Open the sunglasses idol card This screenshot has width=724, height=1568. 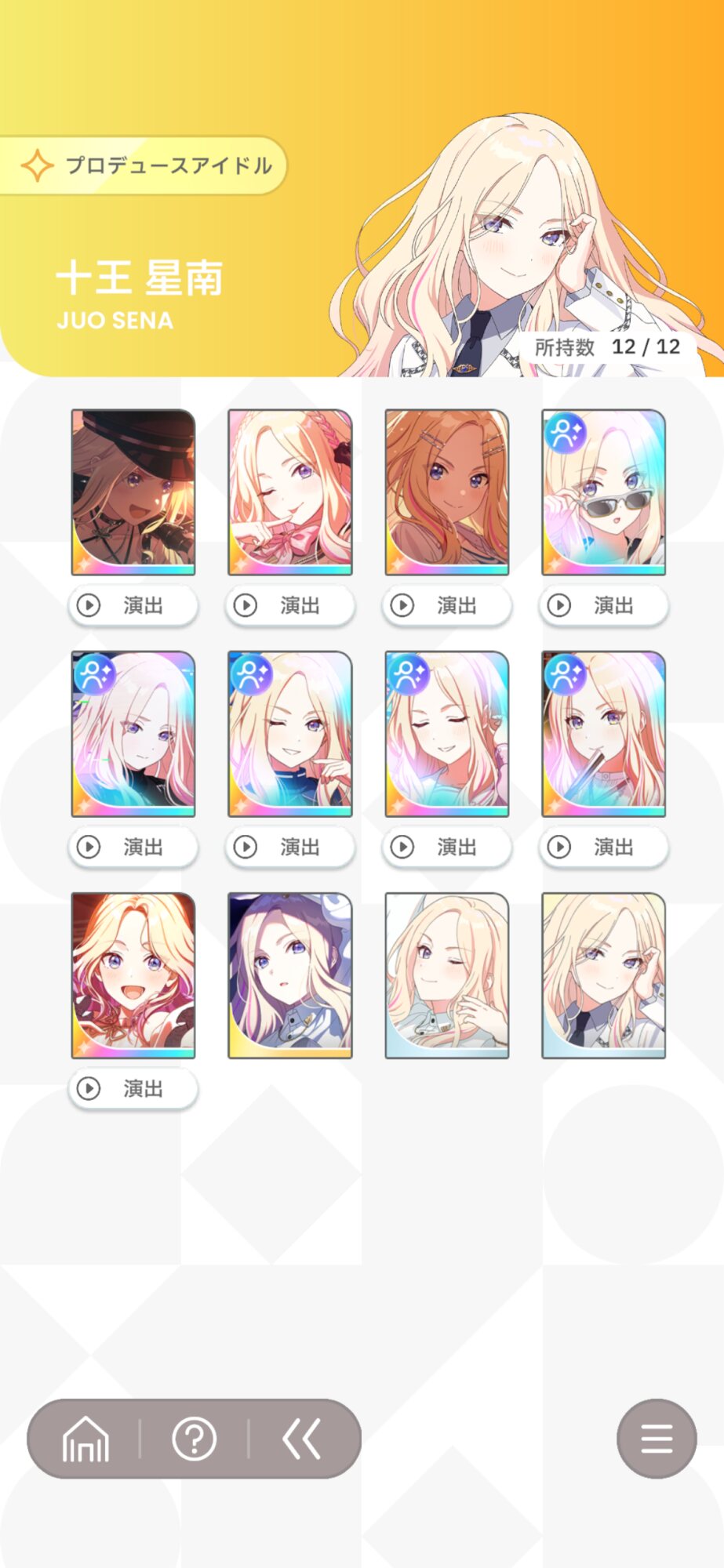pos(603,492)
